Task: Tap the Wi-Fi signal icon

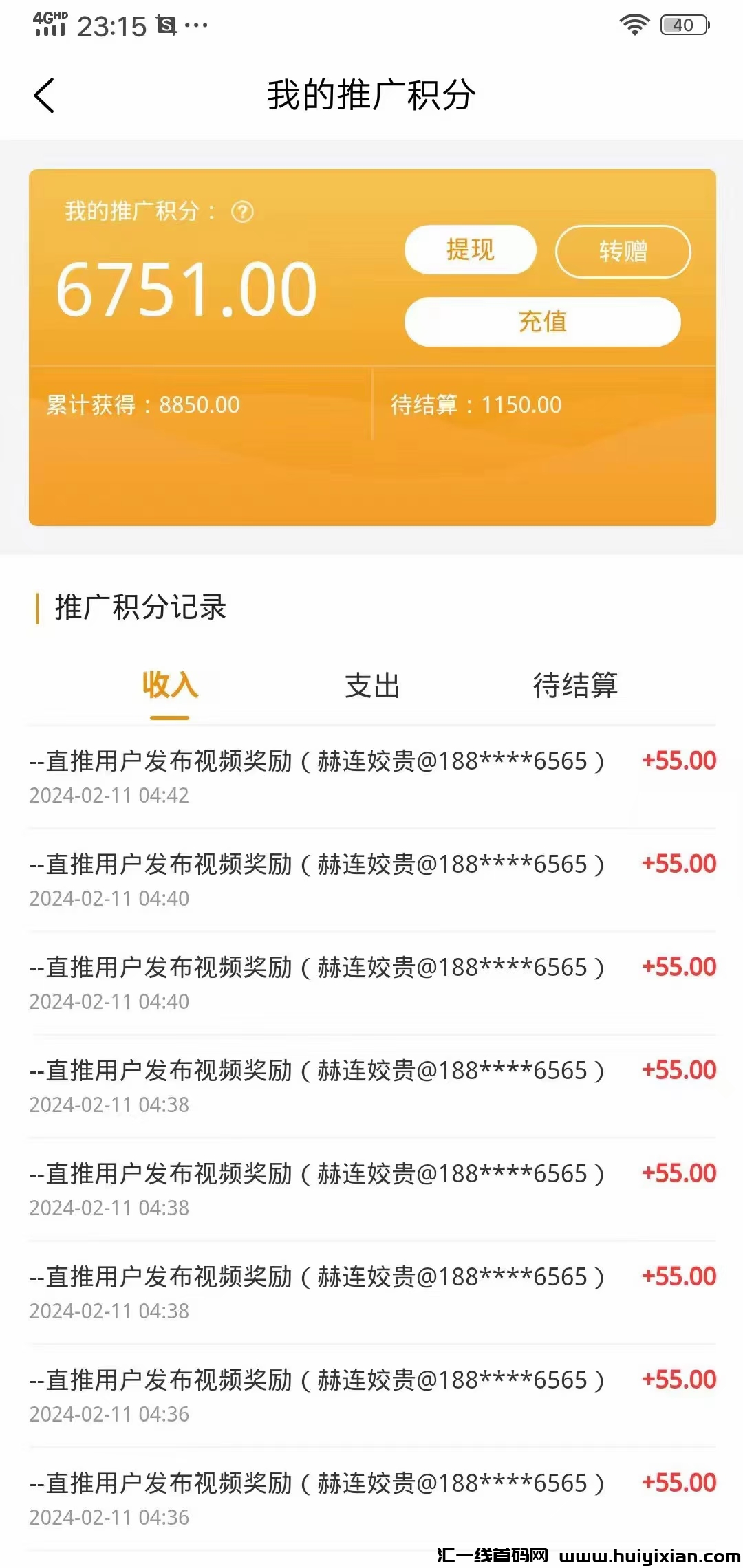Action: (636, 24)
